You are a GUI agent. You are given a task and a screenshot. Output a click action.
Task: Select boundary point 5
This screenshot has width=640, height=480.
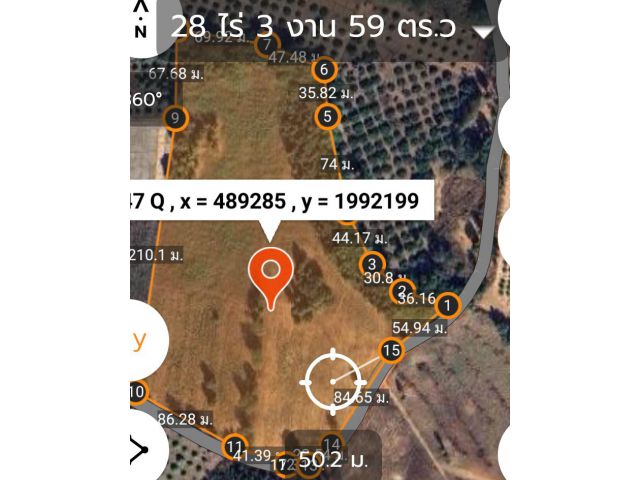click(x=326, y=118)
